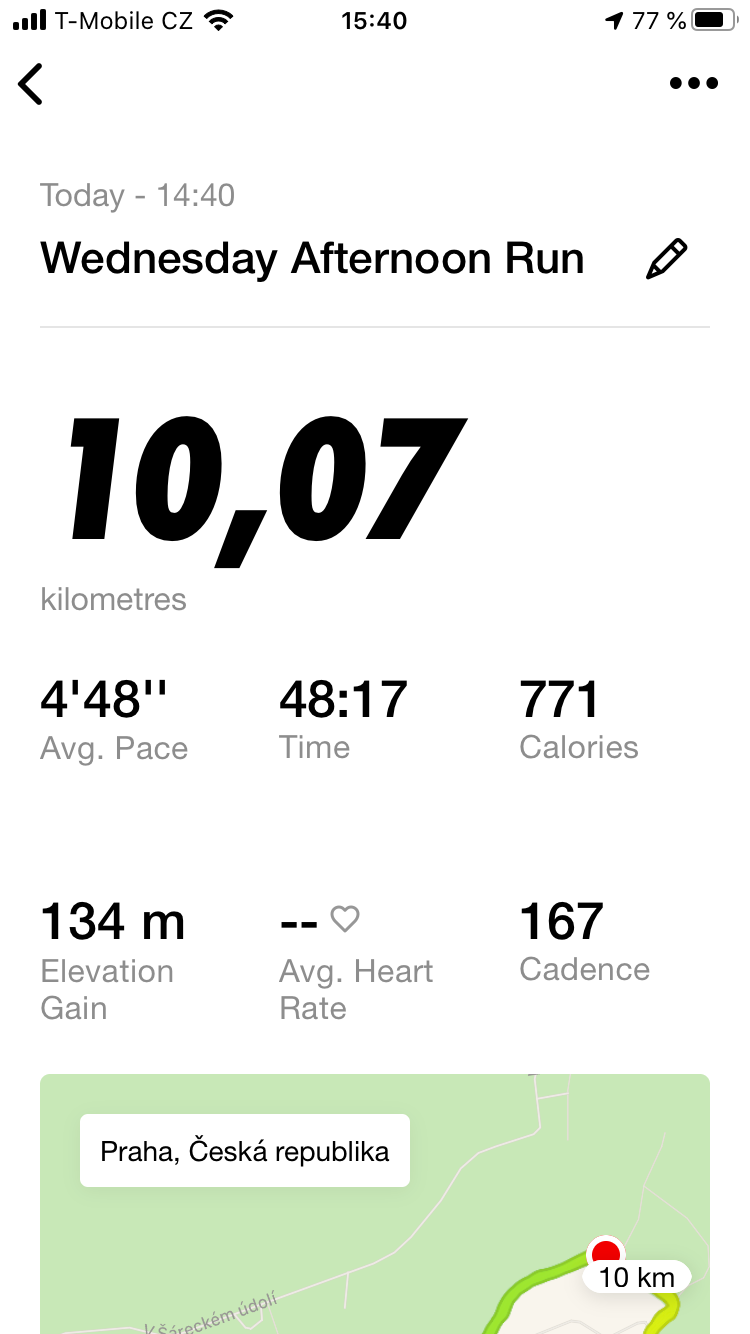The width and height of the screenshot is (750, 1334).
Task: Open the route map of Praha
Action: point(375,1204)
